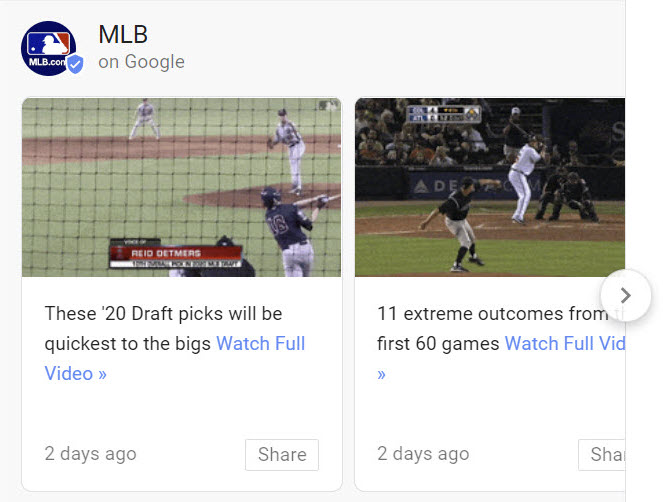Open Watch Full Video link for '20 Draft picks

coord(260,344)
